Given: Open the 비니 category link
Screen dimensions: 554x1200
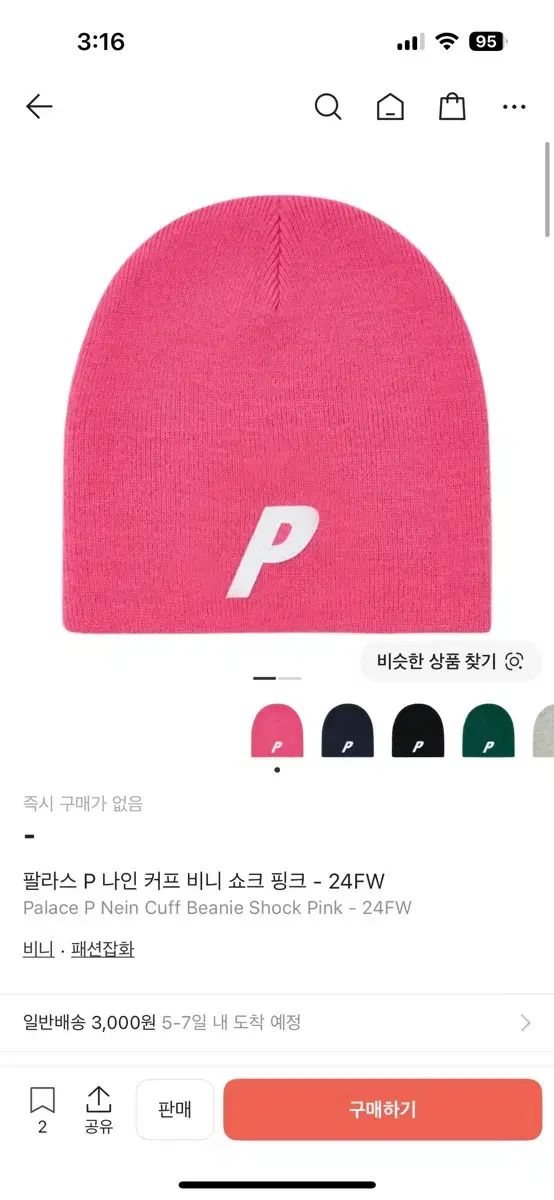Looking at the screenshot, I should point(38,949).
